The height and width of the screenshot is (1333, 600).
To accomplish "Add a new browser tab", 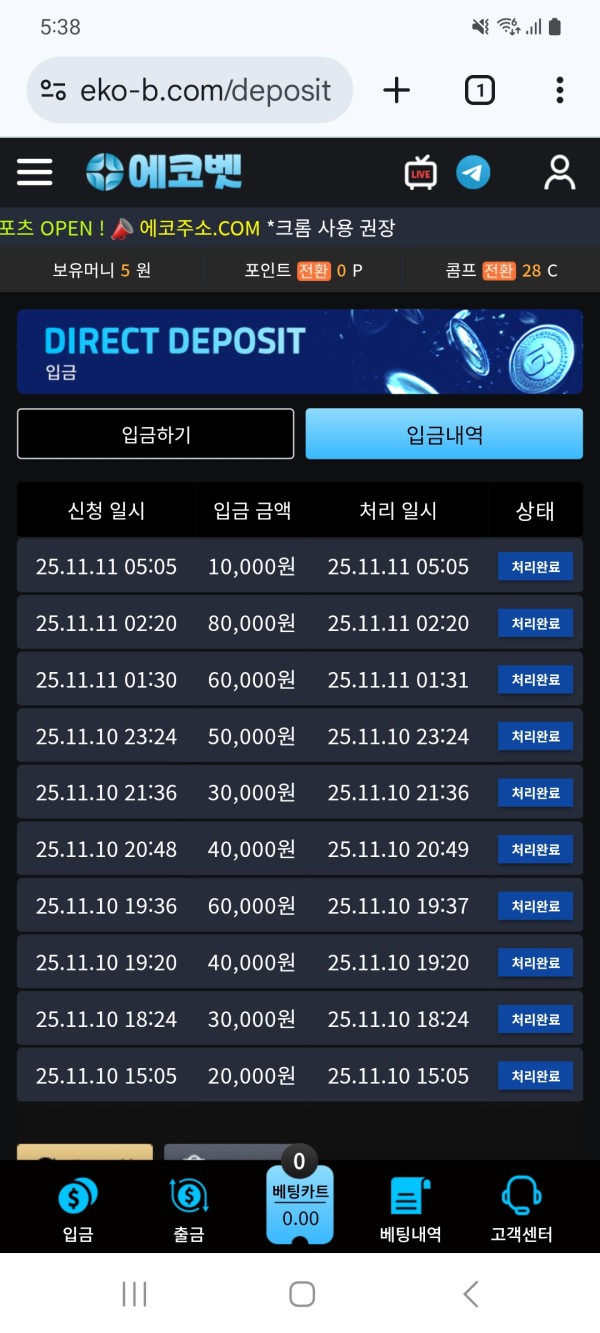I will 397,91.
